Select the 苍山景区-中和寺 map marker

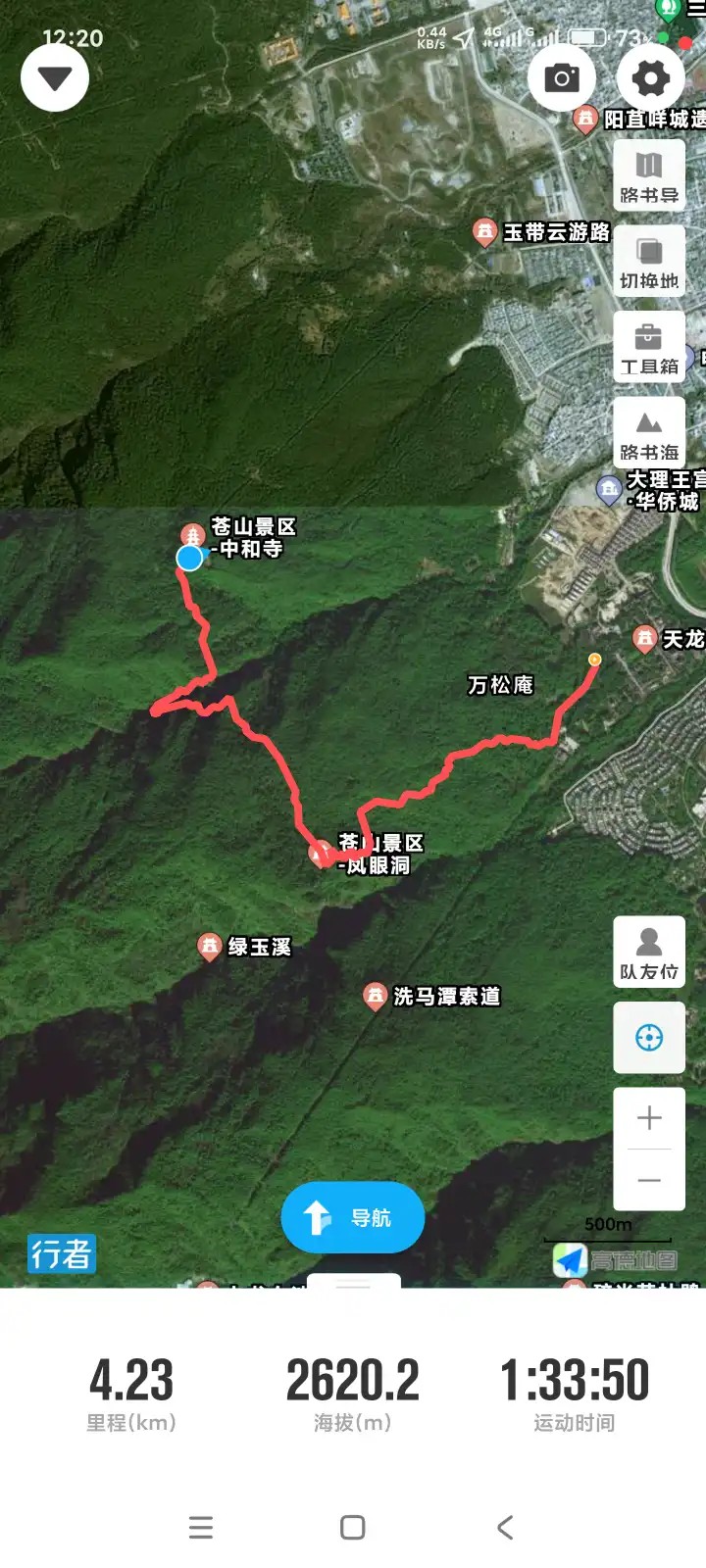pyautogui.click(x=192, y=535)
